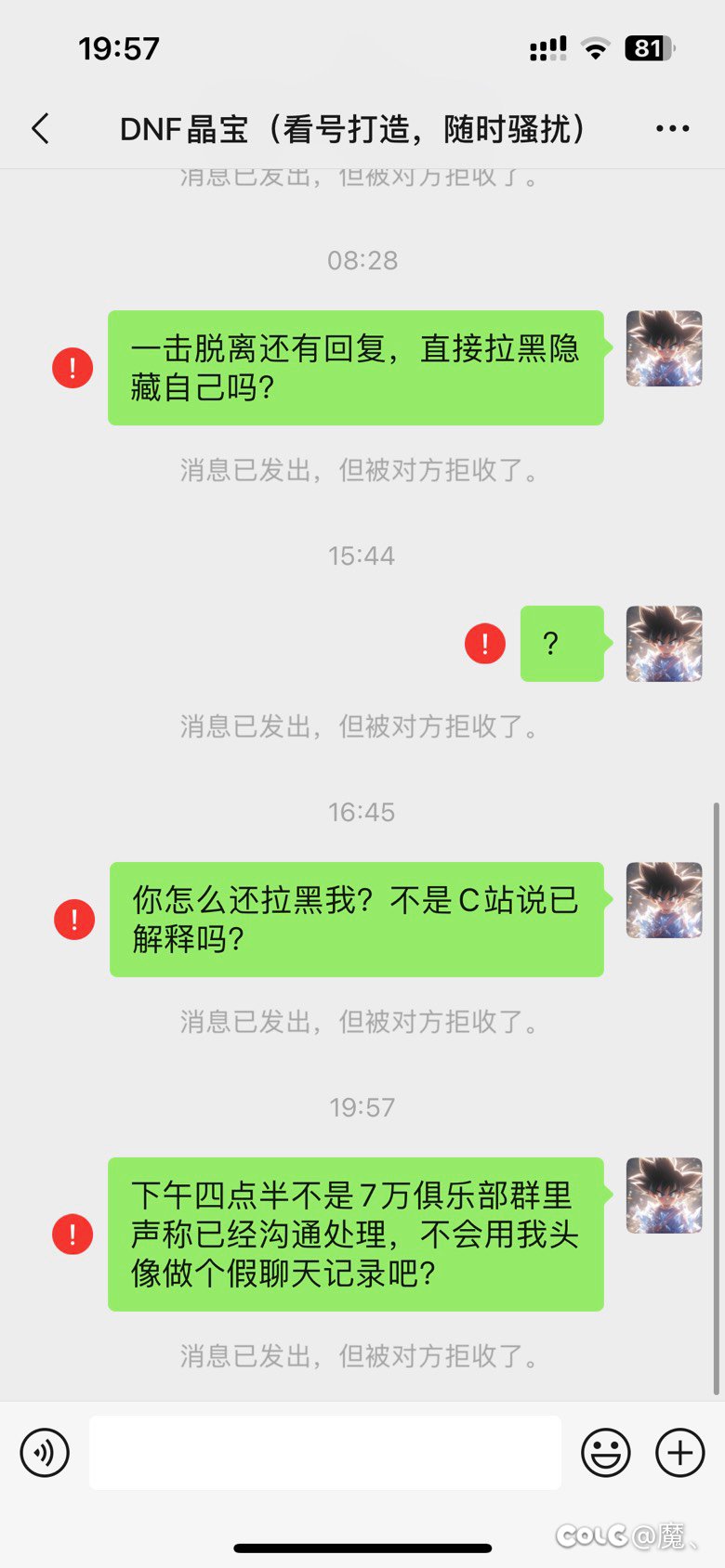
Task: Tap the failed icon beside the "下午四点半" message
Action: point(72,1235)
